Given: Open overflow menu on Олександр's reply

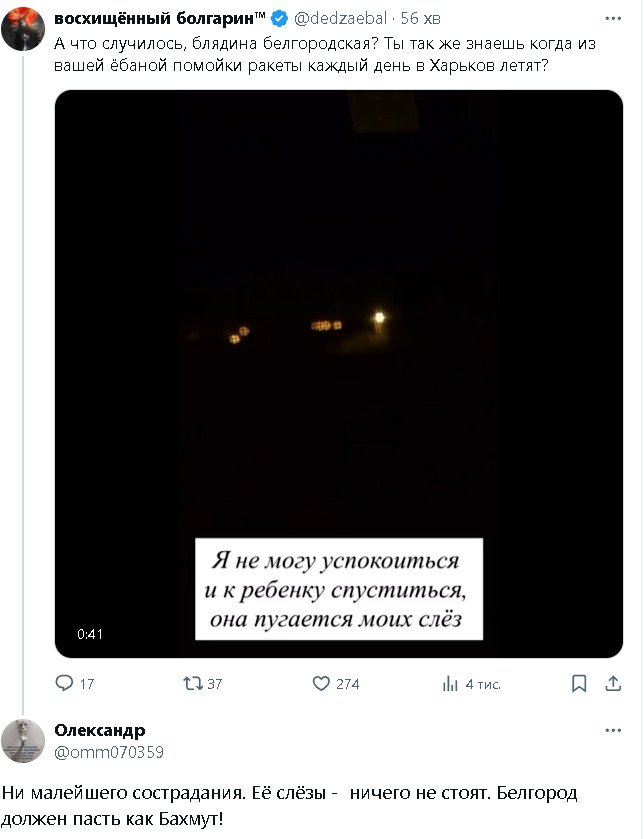Looking at the screenshot, I should 612,731.
